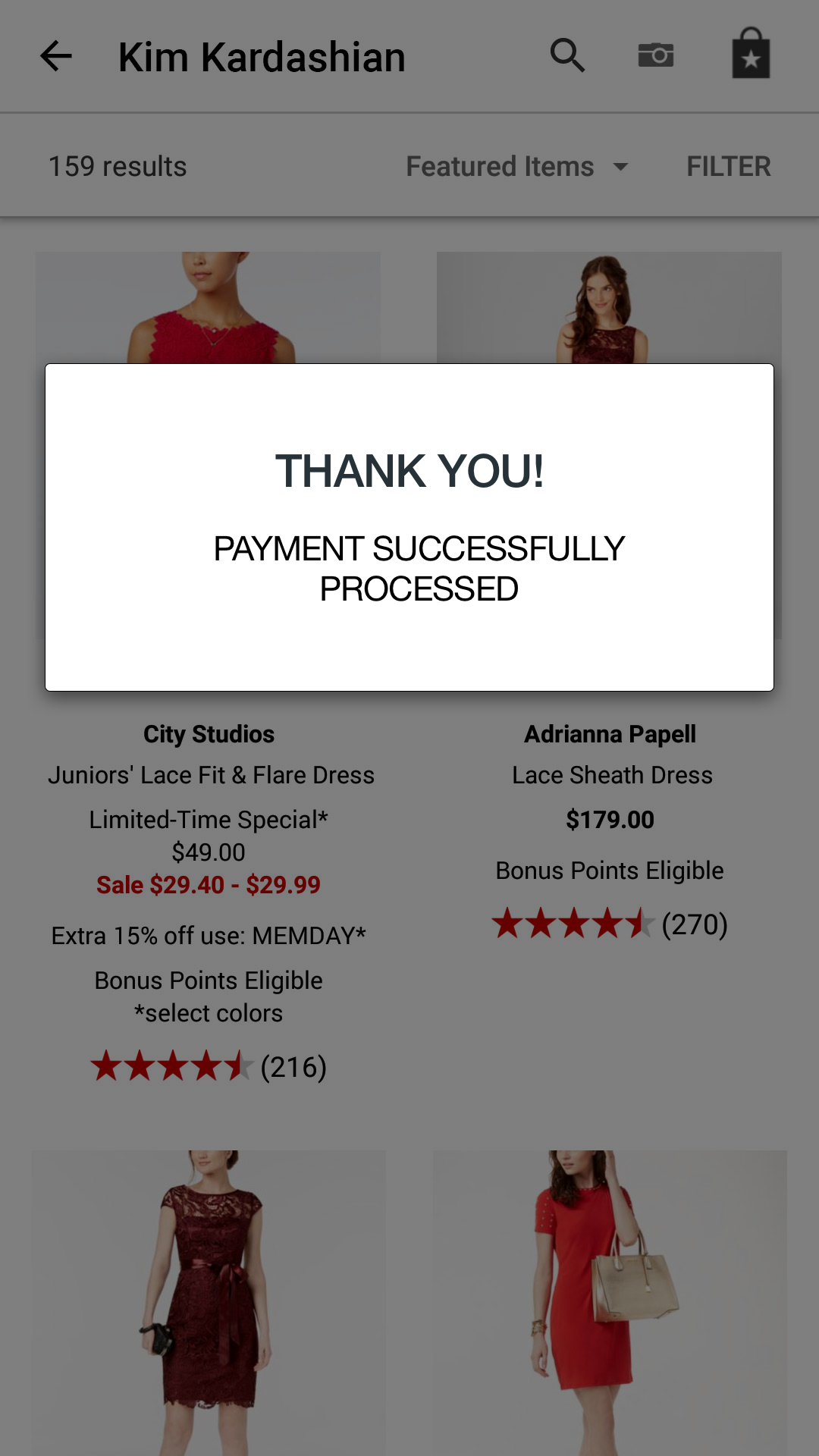
Task: View the burgundy lace dress with sash
Action: tap(209, 1301)
